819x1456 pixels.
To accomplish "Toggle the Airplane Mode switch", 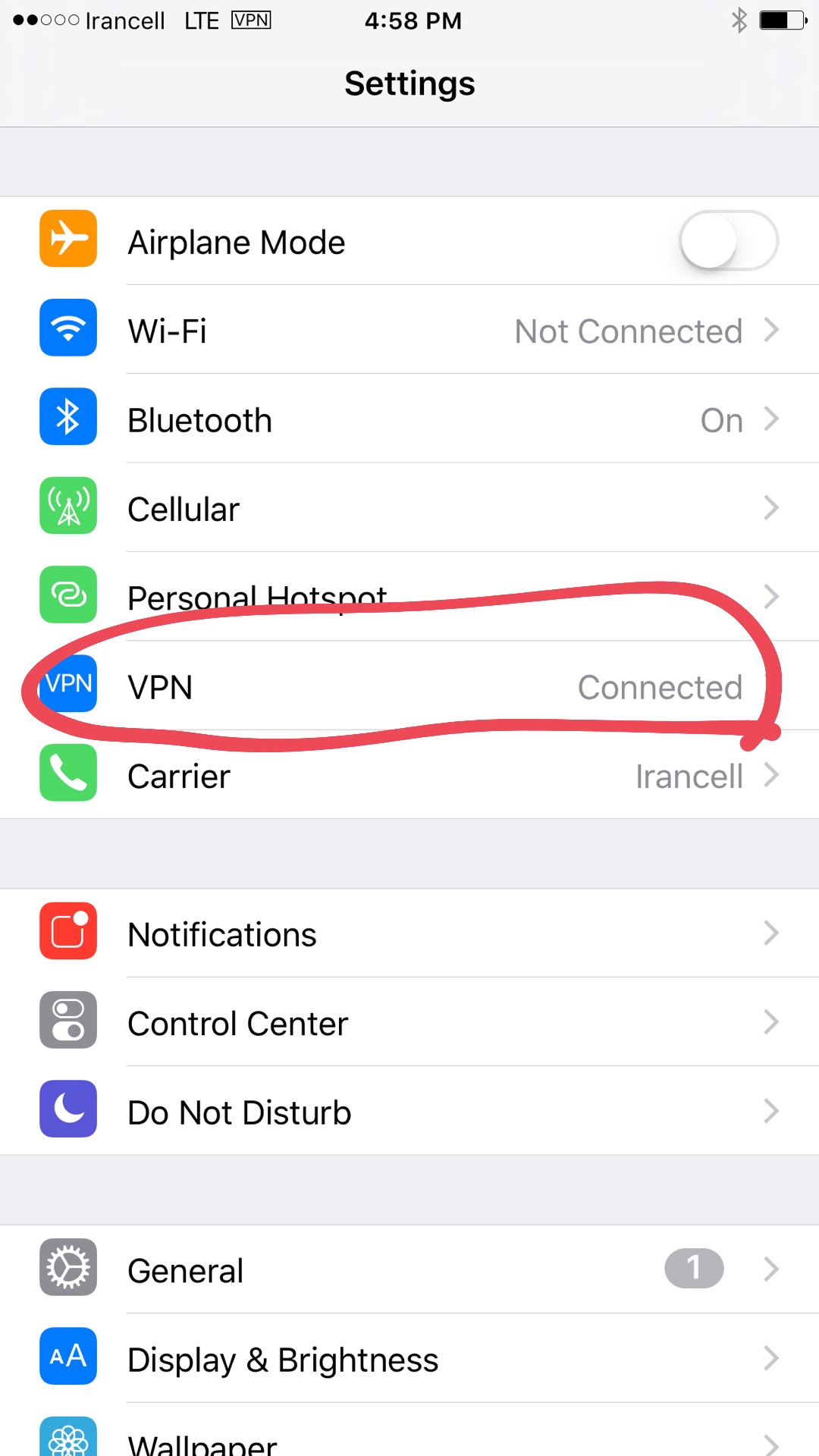I will click(x=728, y=241).
